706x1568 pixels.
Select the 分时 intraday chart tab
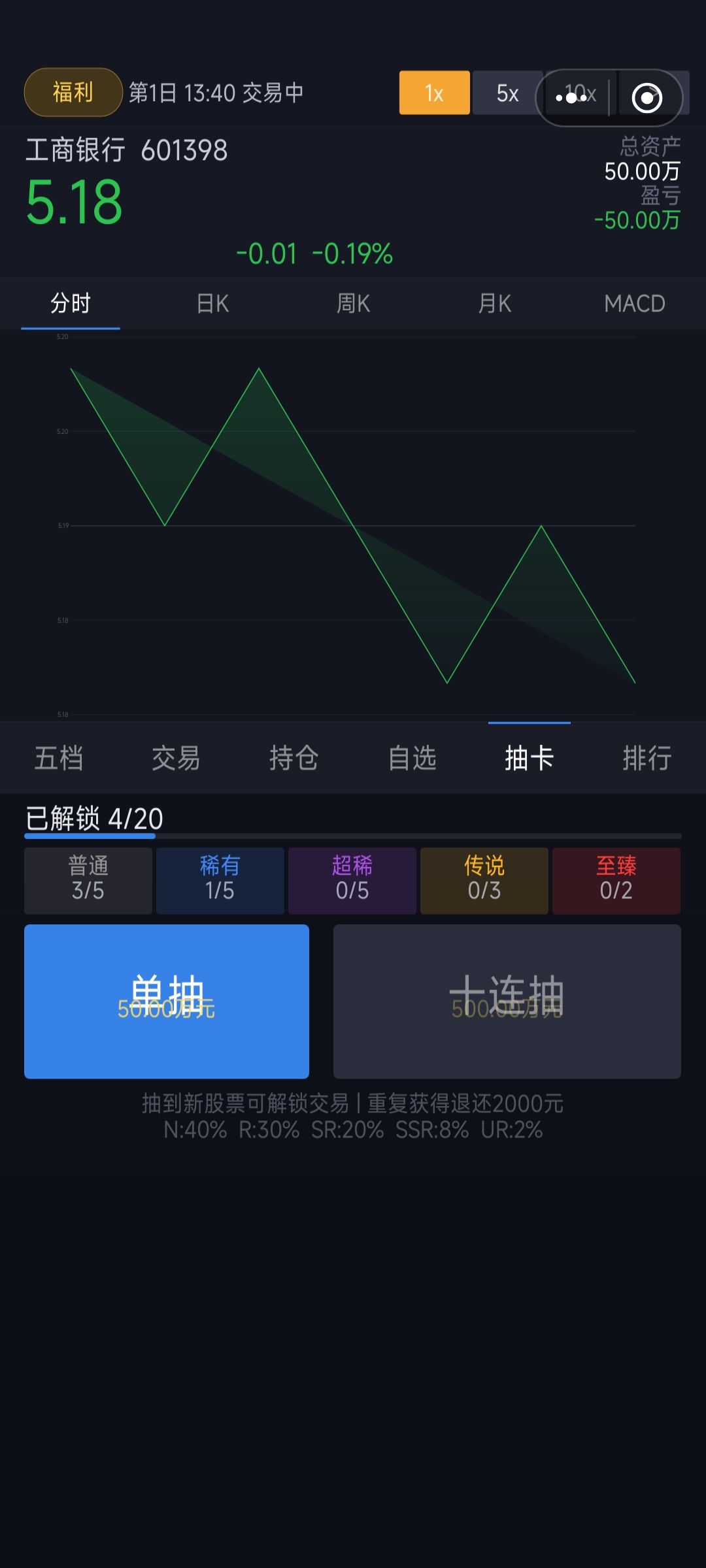coord(71,303)
